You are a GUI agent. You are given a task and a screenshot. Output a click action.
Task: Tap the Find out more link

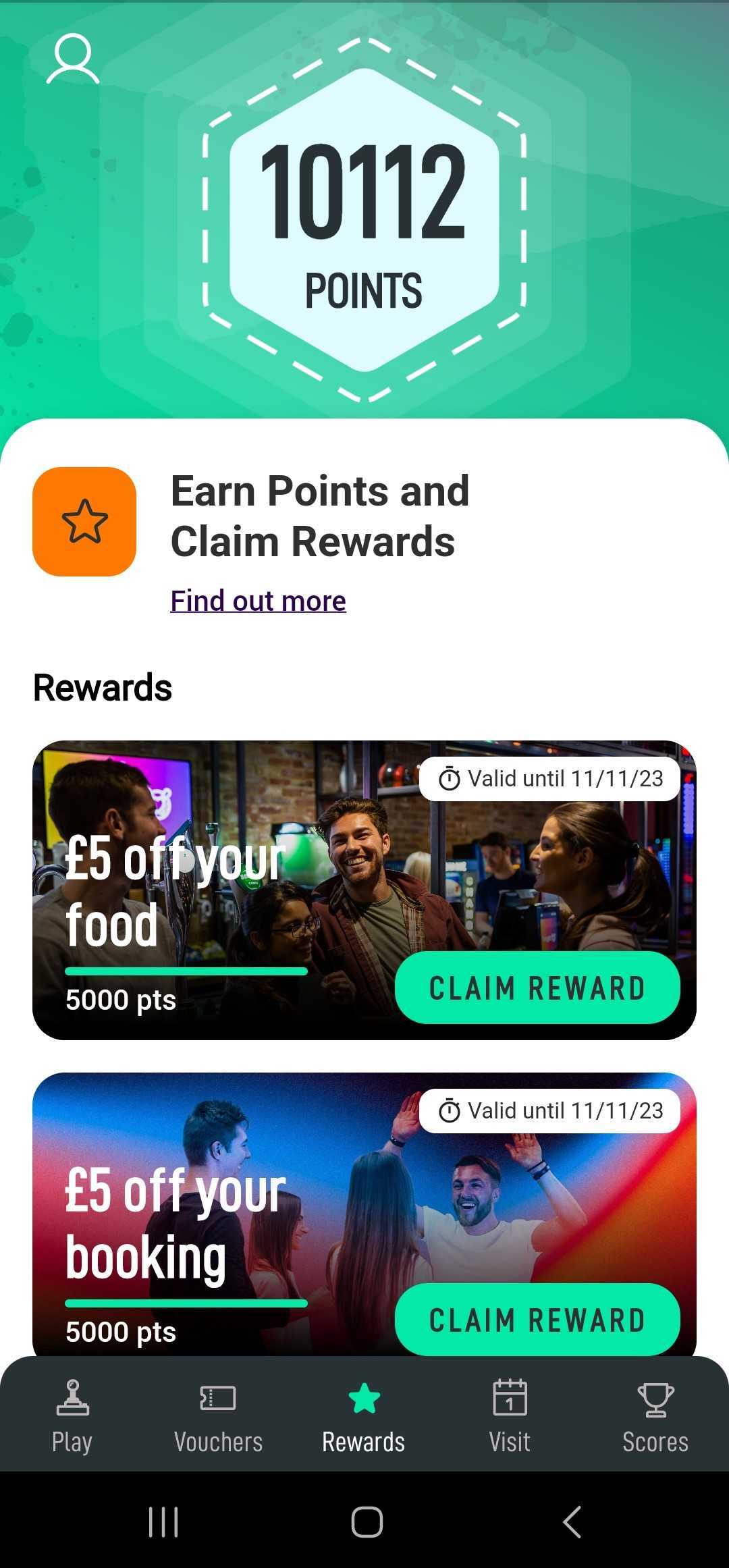[258, 601]
